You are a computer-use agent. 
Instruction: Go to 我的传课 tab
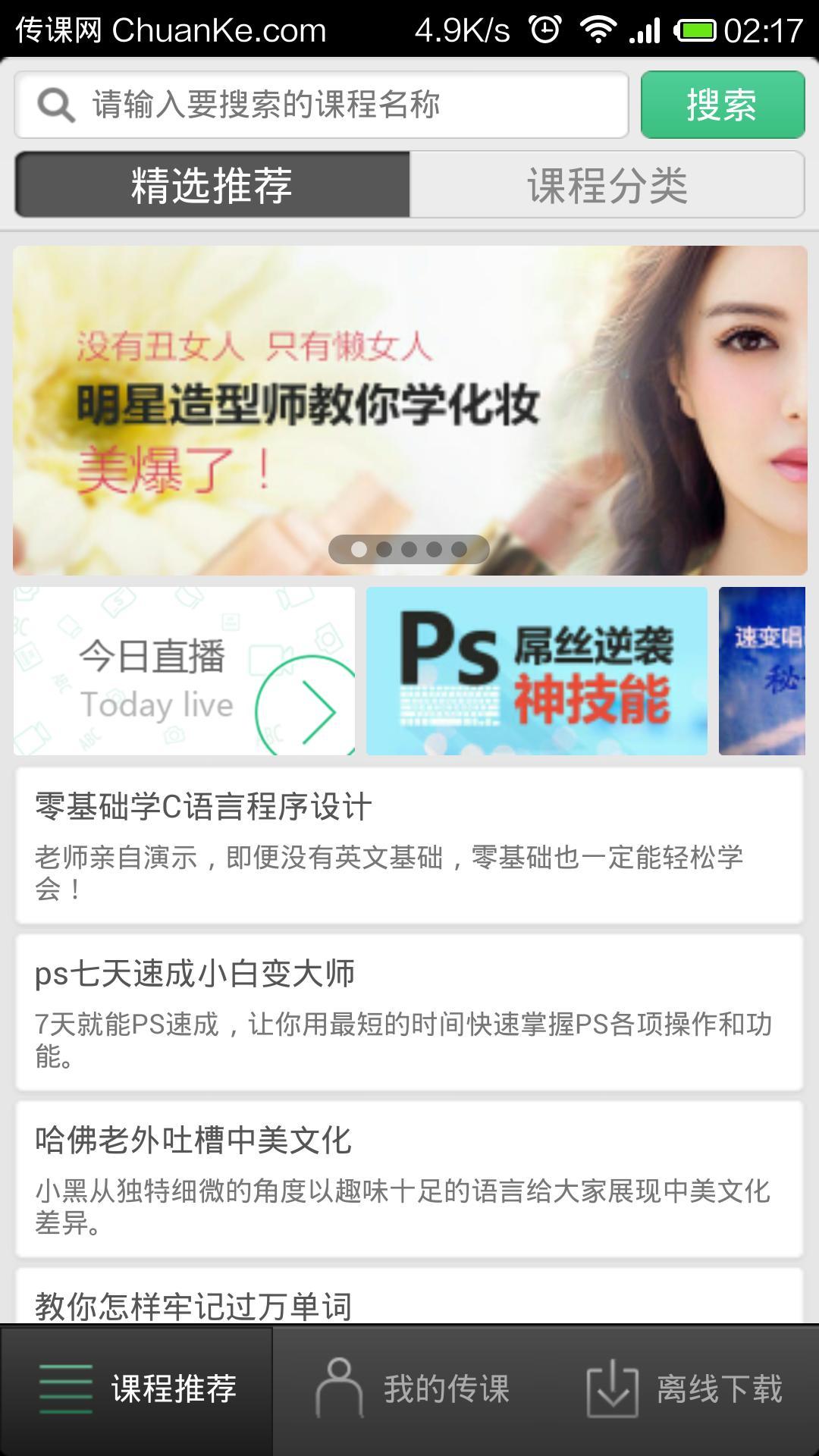[409, 1390]
